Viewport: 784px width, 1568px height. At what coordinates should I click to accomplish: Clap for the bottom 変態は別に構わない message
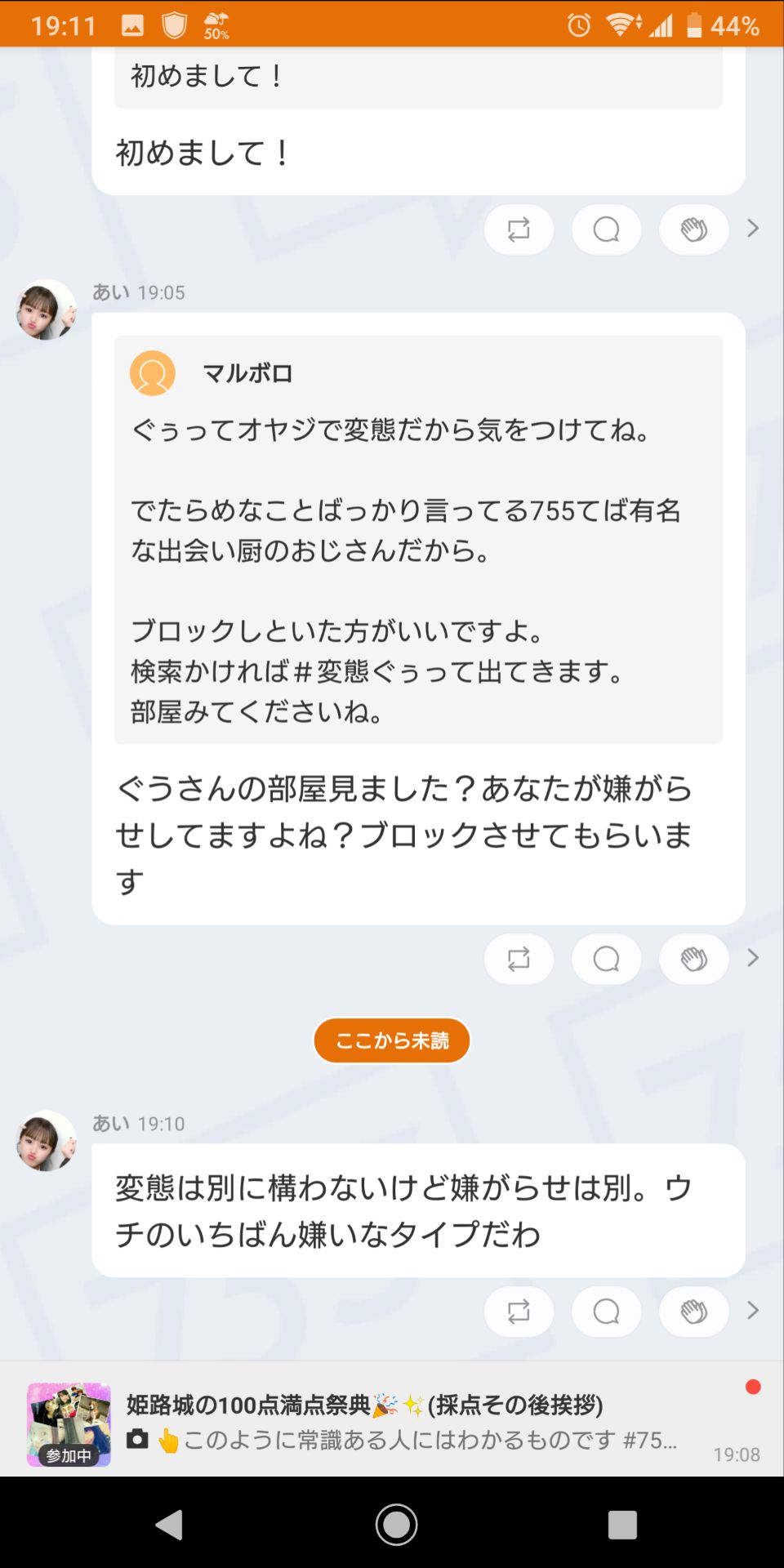693,1311
